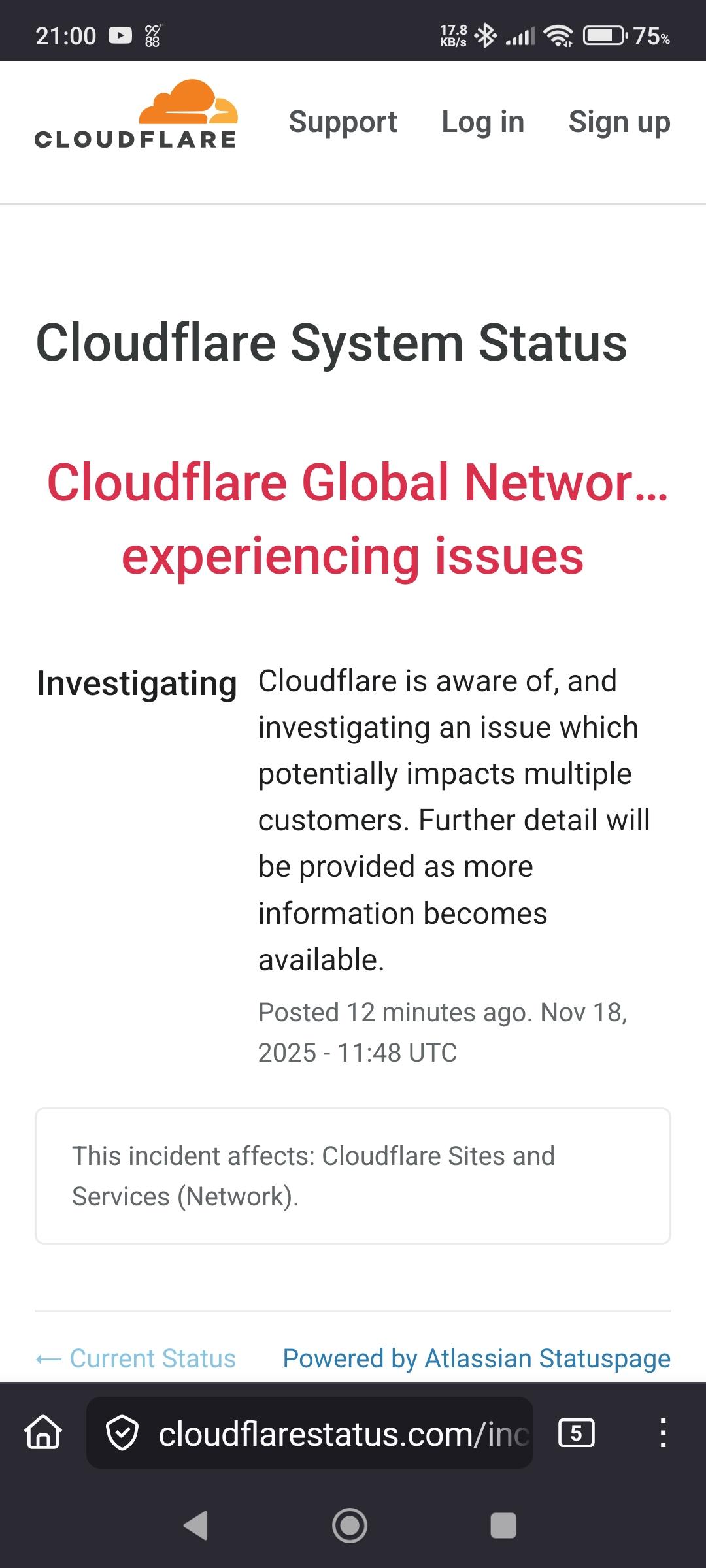Open the browser overflow menu

tap(663, 1433)
